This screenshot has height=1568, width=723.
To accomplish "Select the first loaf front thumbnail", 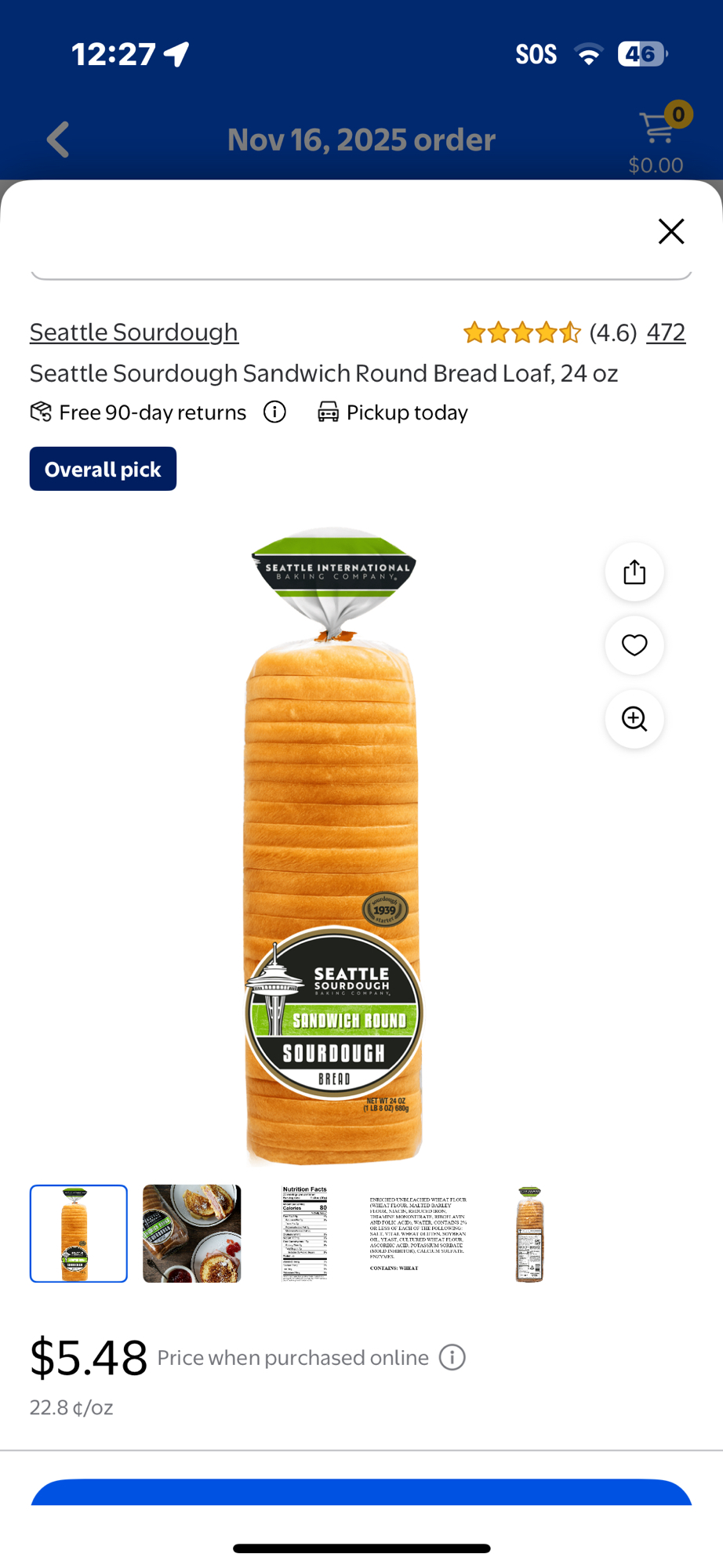I will (x=78, y=1233).
